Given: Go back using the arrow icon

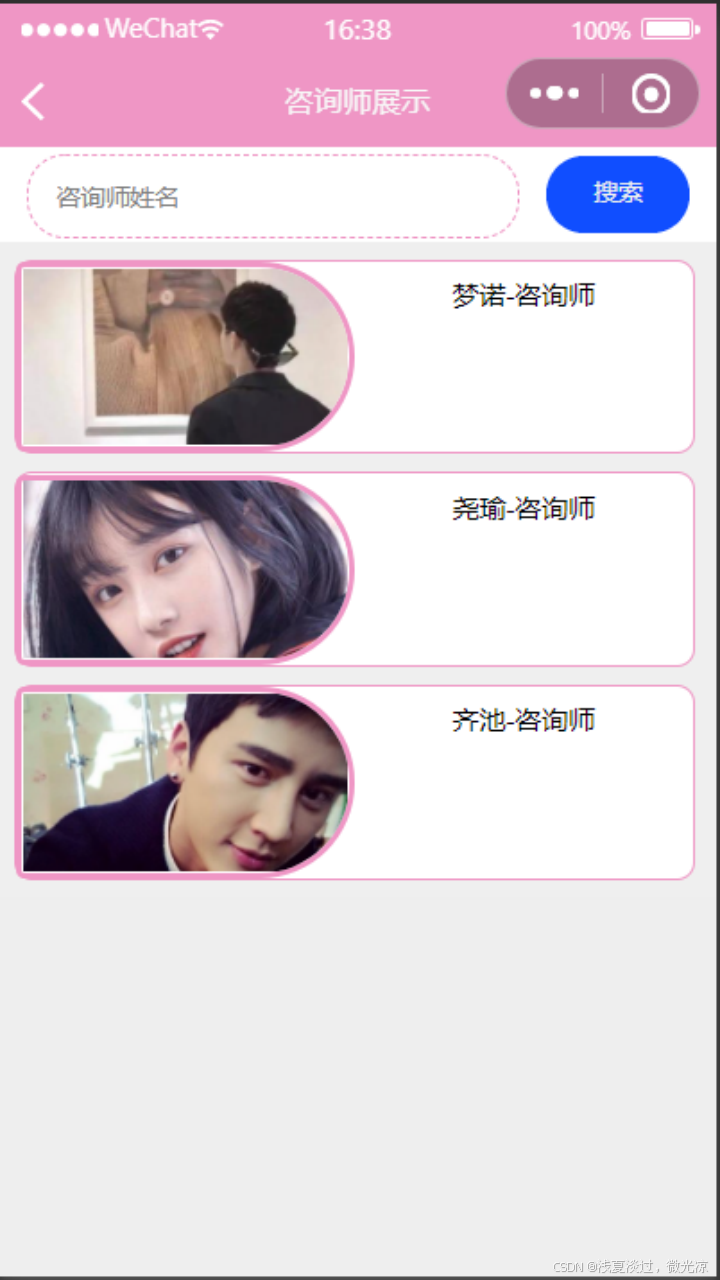Looking at the screenshot, I should click(x=33, y=101).
